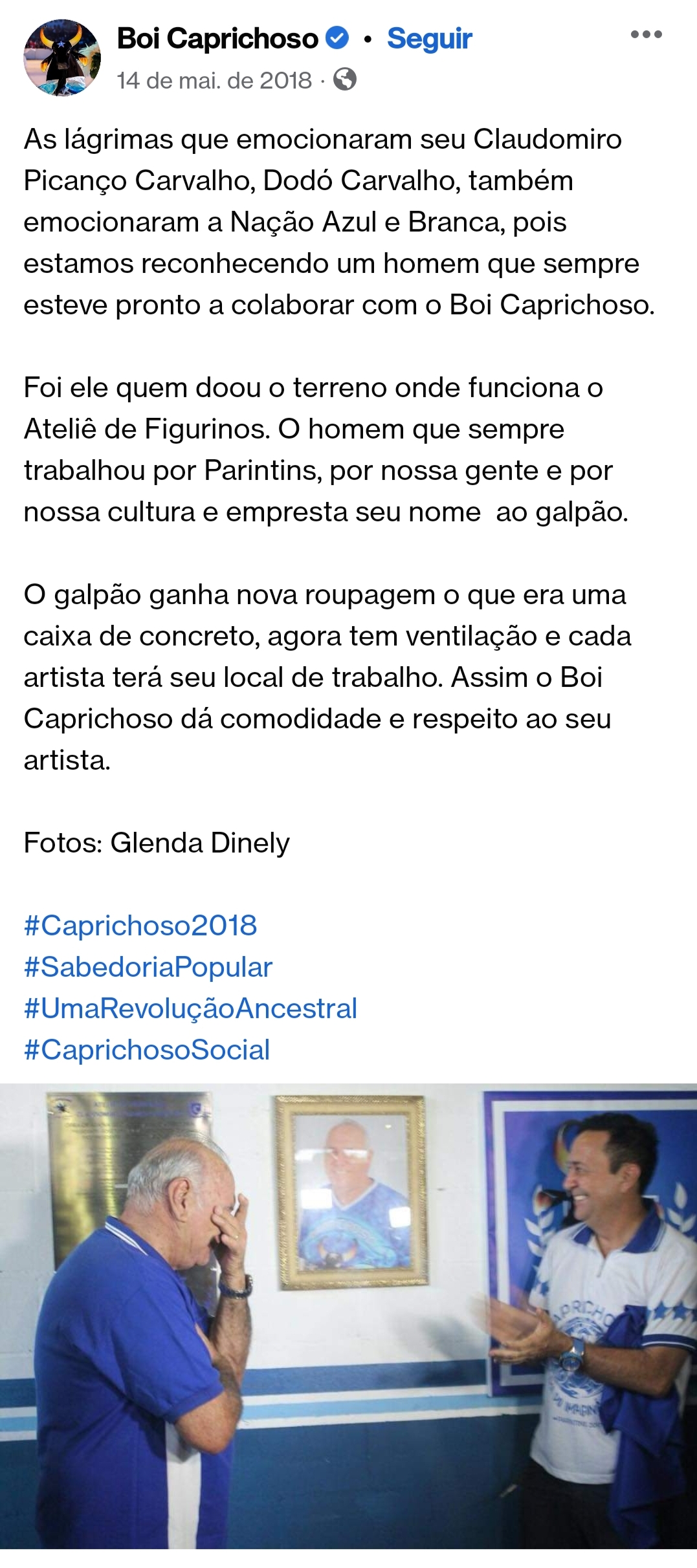This screenshot has height=1568, width=697.
Task: Open the #Caprichoso2018 hashtag
Action: [x=140, y=926]
